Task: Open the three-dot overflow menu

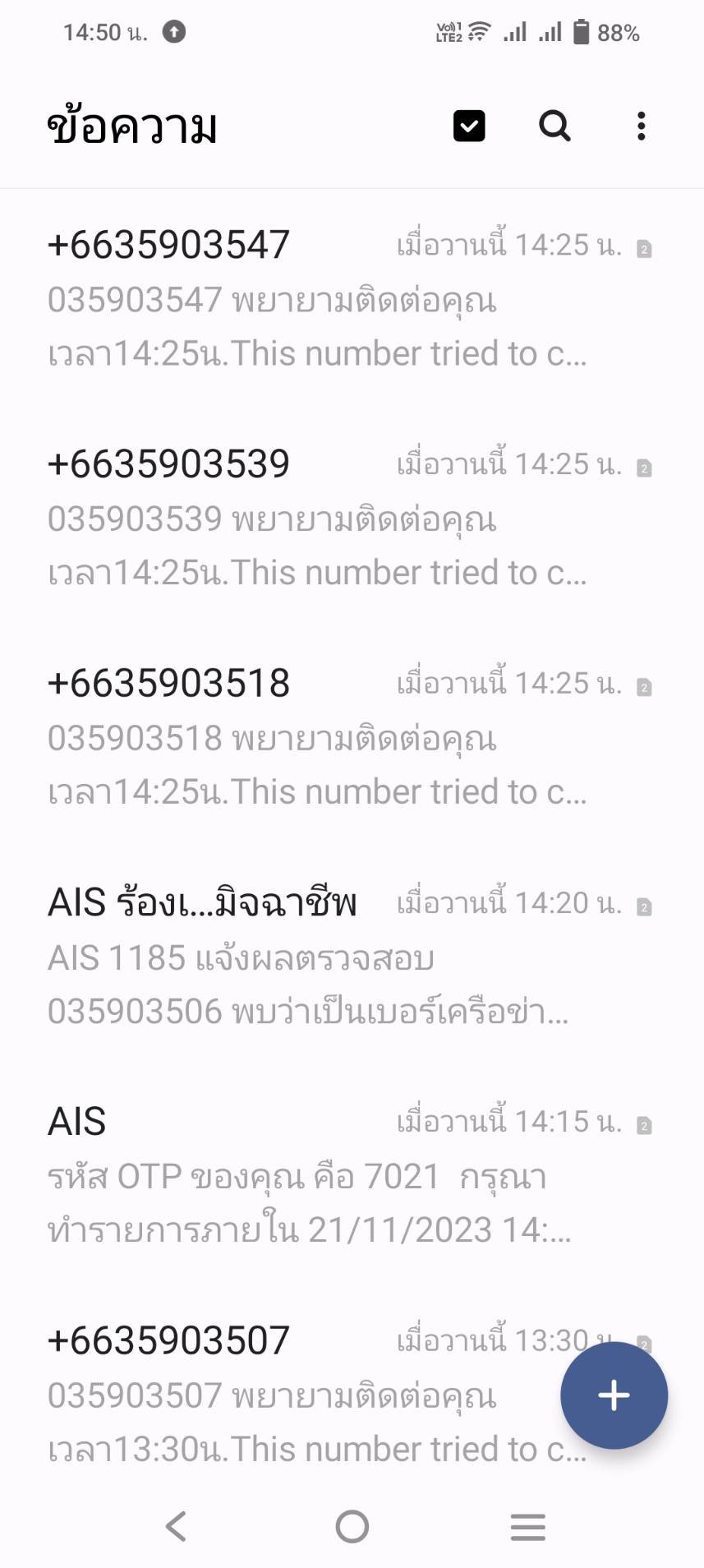Action: pos(642,126)
